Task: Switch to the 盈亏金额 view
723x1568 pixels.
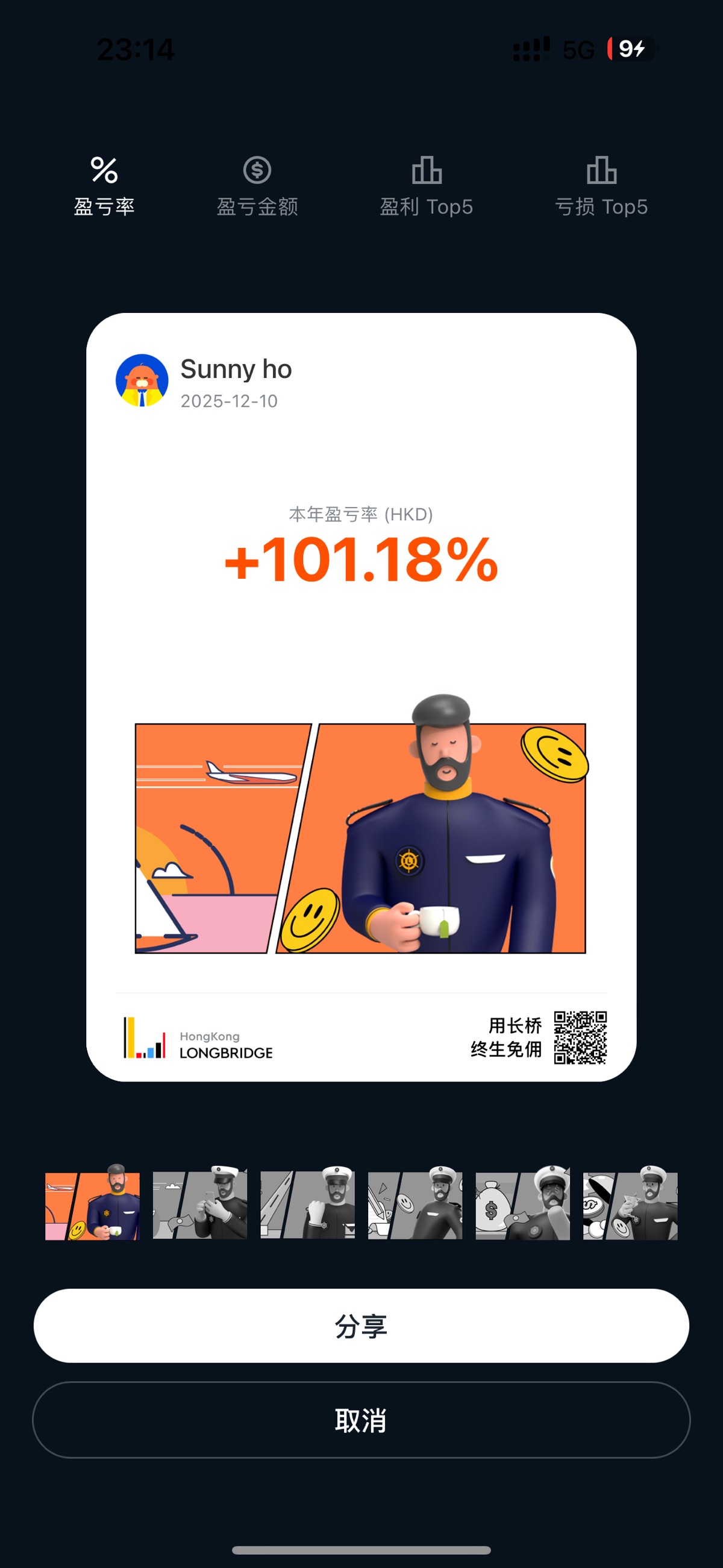Action: [x=257, y=186]
